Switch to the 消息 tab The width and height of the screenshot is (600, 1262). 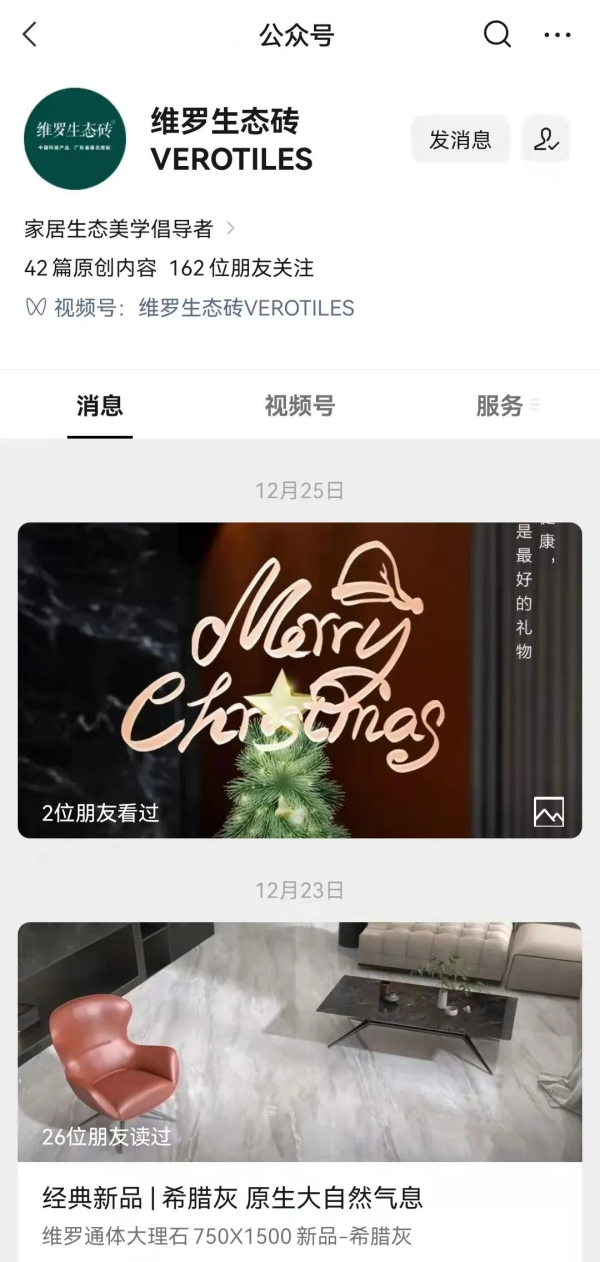(100, 406)
